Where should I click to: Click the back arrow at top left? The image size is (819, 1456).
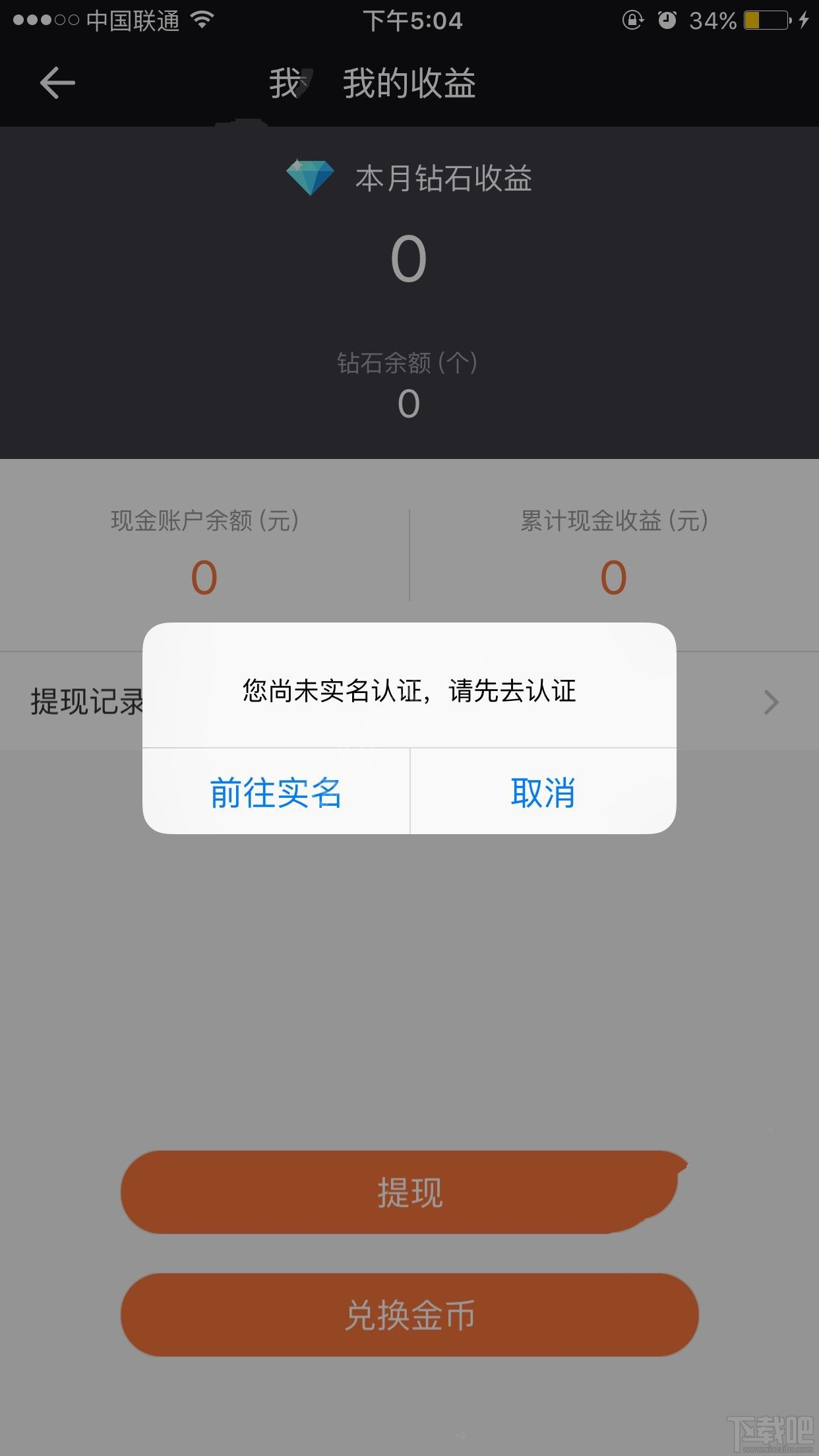click(x=57, y=82)
